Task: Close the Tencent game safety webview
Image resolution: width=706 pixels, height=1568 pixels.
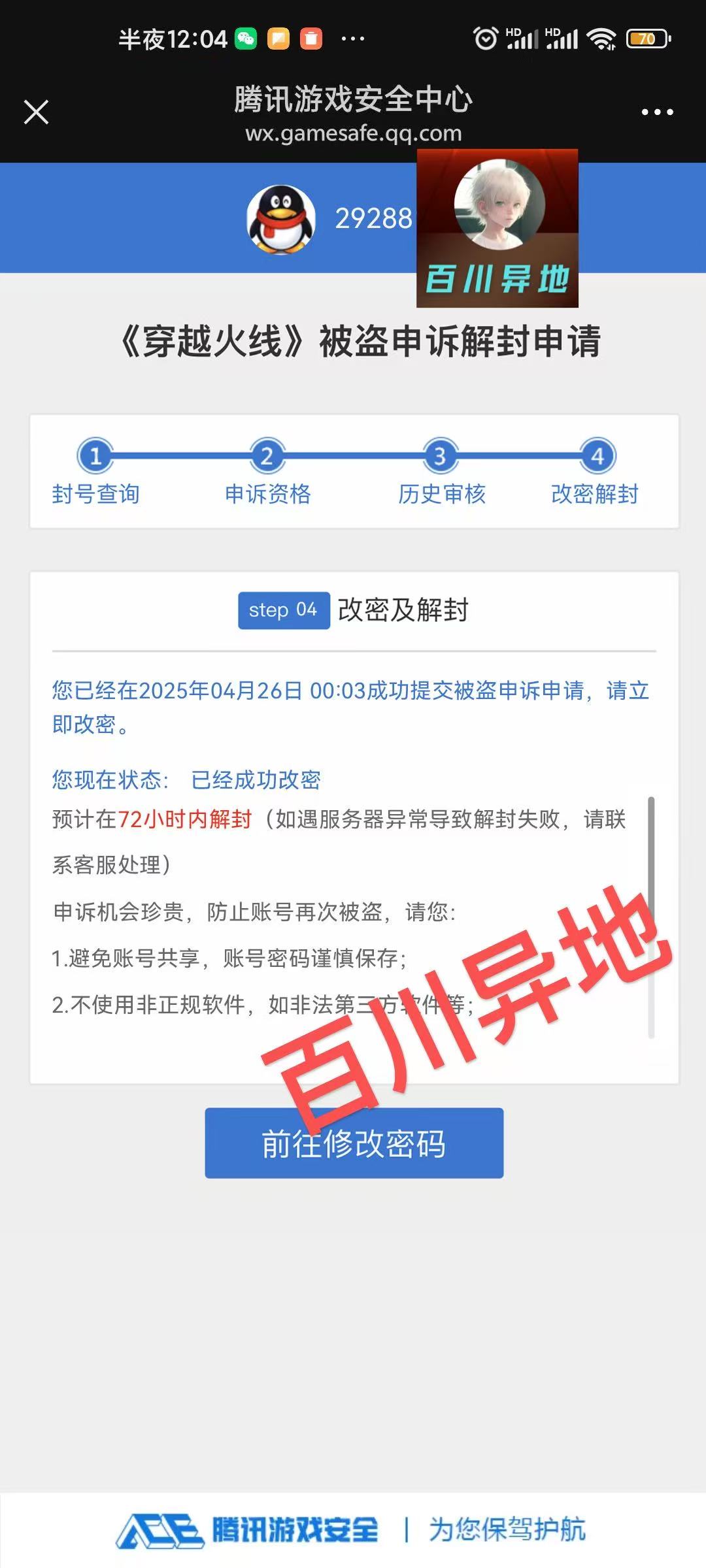Action: [36, 112]
